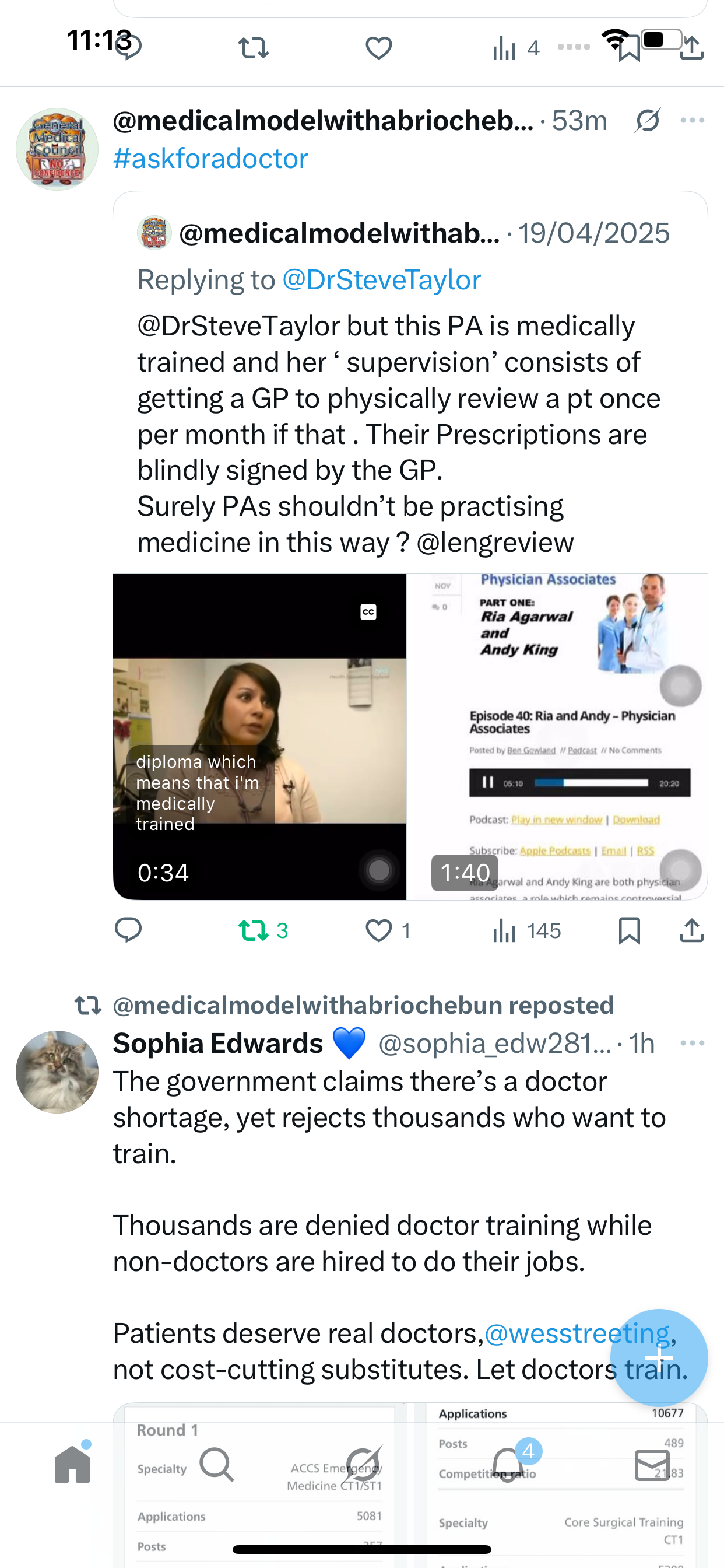Tap the #askfordoctor hashtag

210,159
